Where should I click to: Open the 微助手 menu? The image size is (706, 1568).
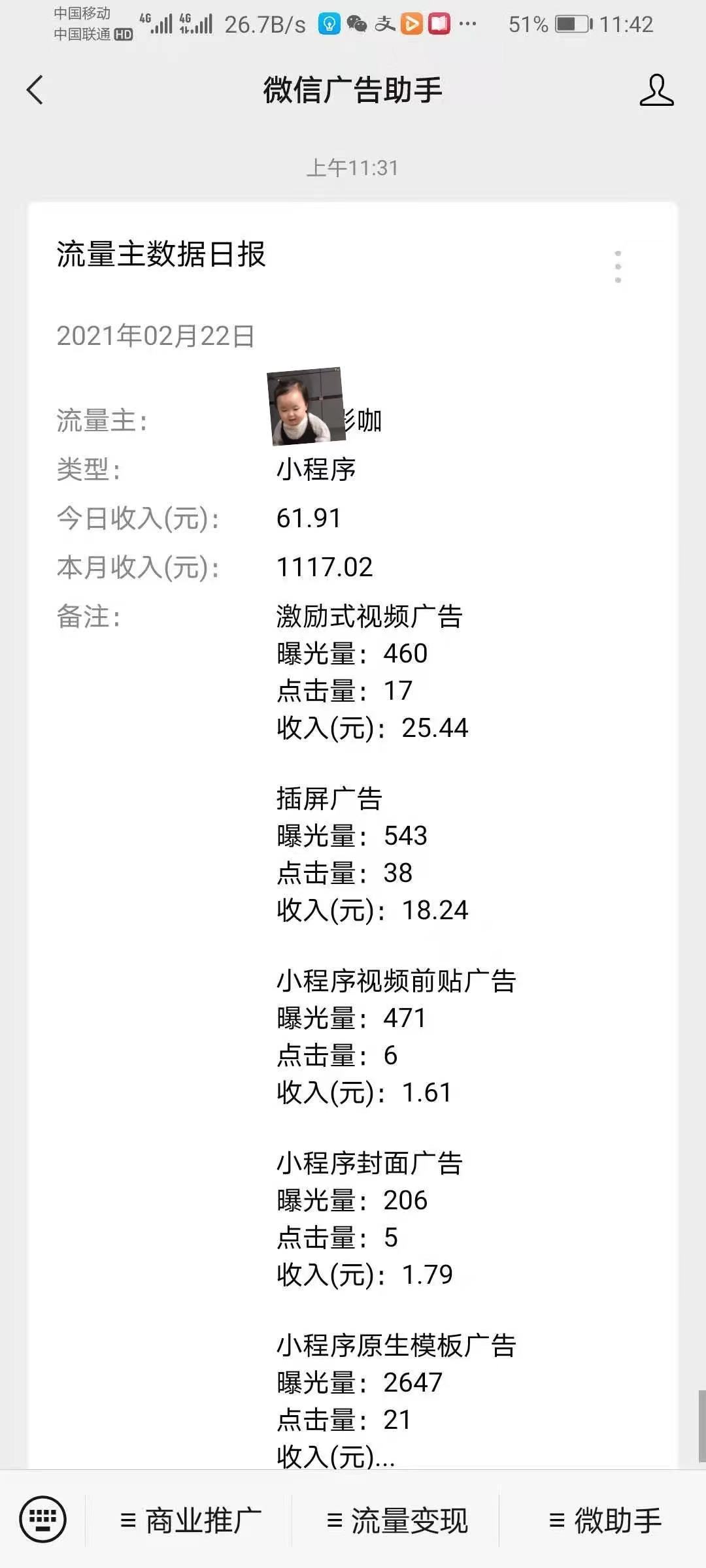605,1521
